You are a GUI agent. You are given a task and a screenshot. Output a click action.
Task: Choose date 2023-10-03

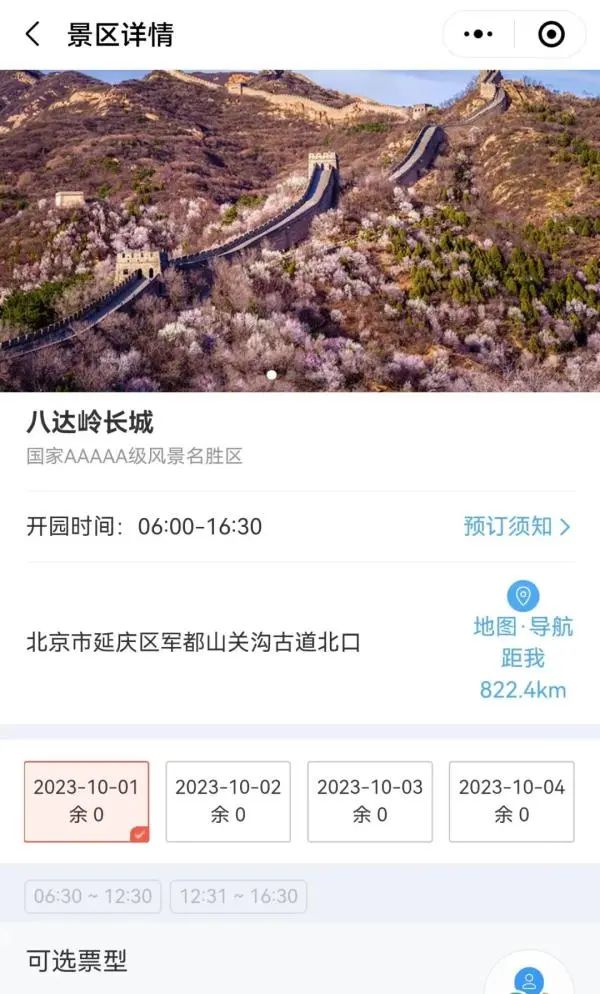[x=370, y=801]
